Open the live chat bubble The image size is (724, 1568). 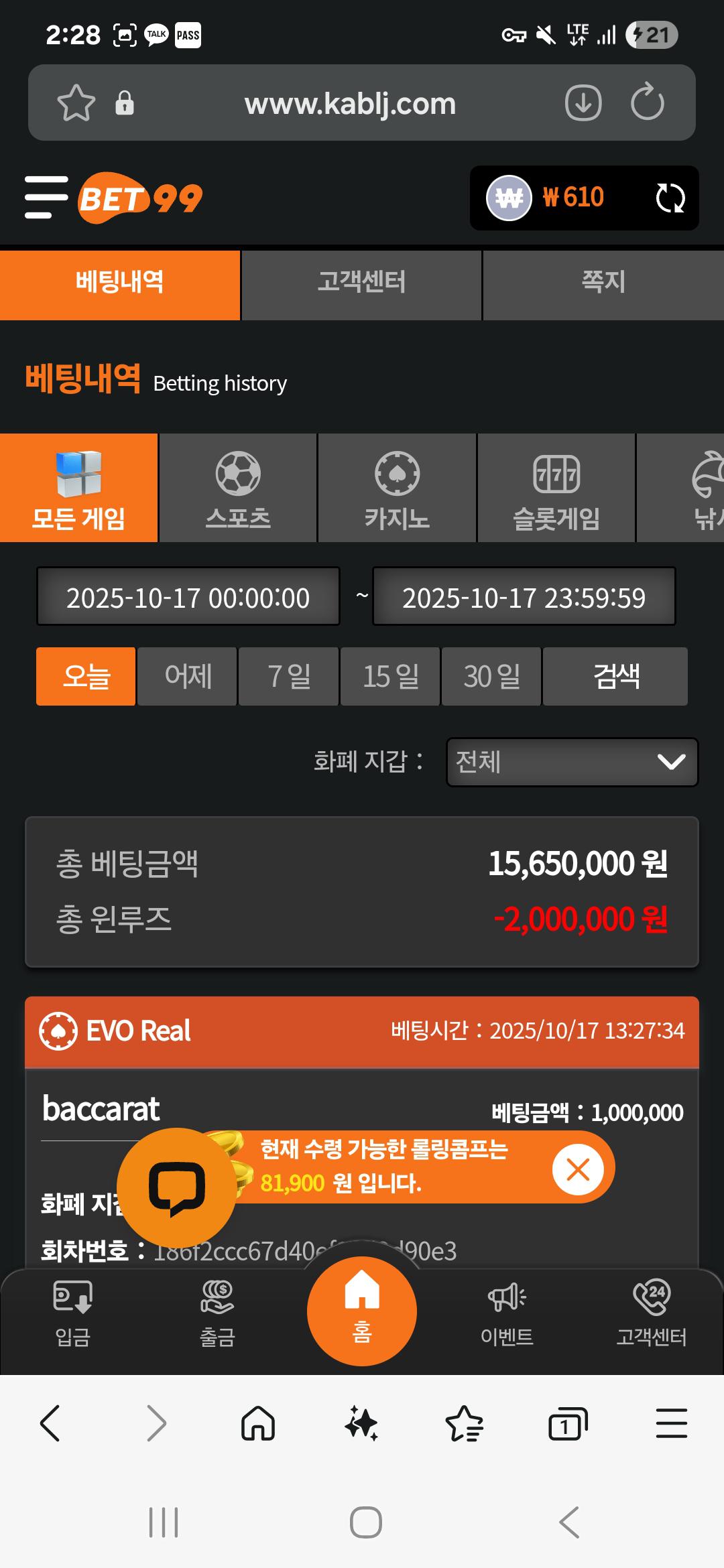point(176,1187)
